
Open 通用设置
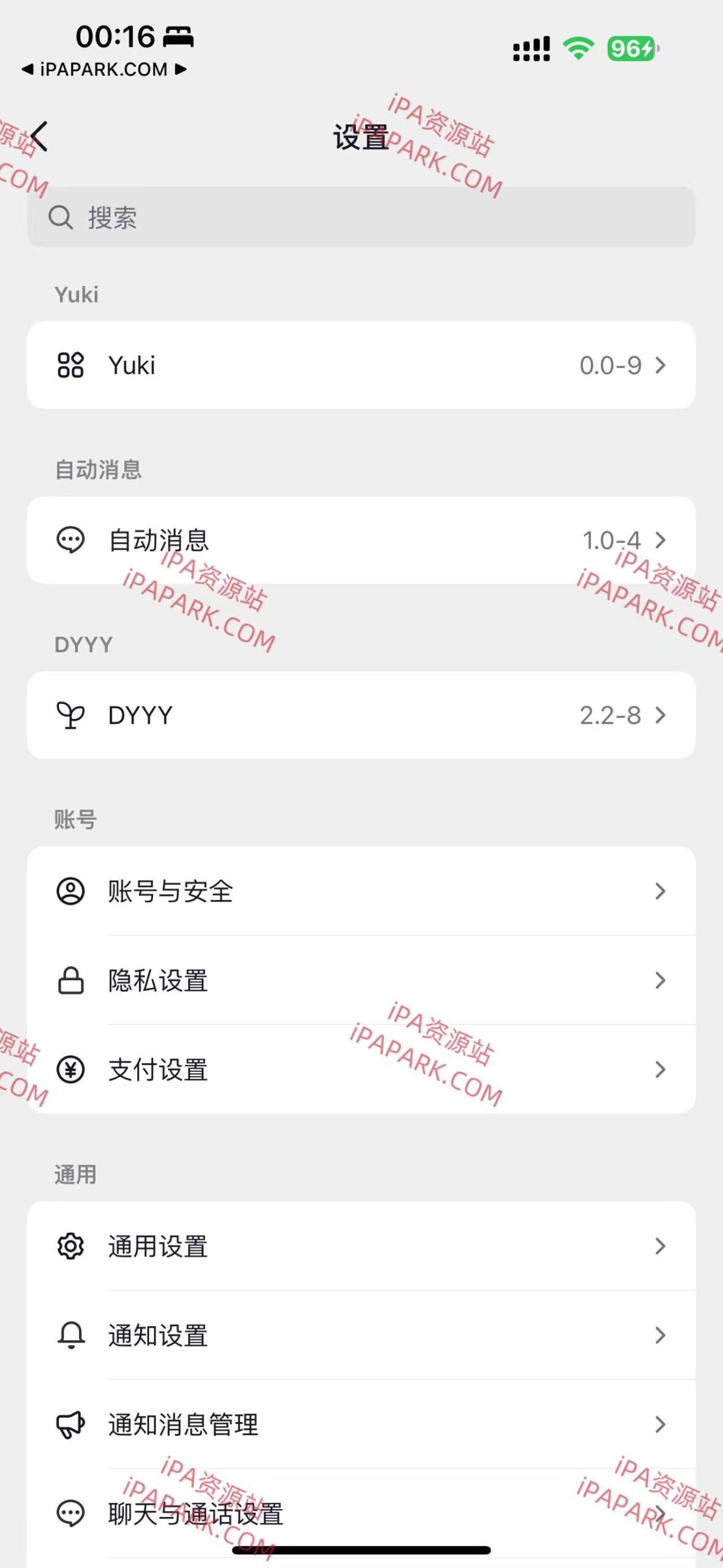click(361, 1246)
